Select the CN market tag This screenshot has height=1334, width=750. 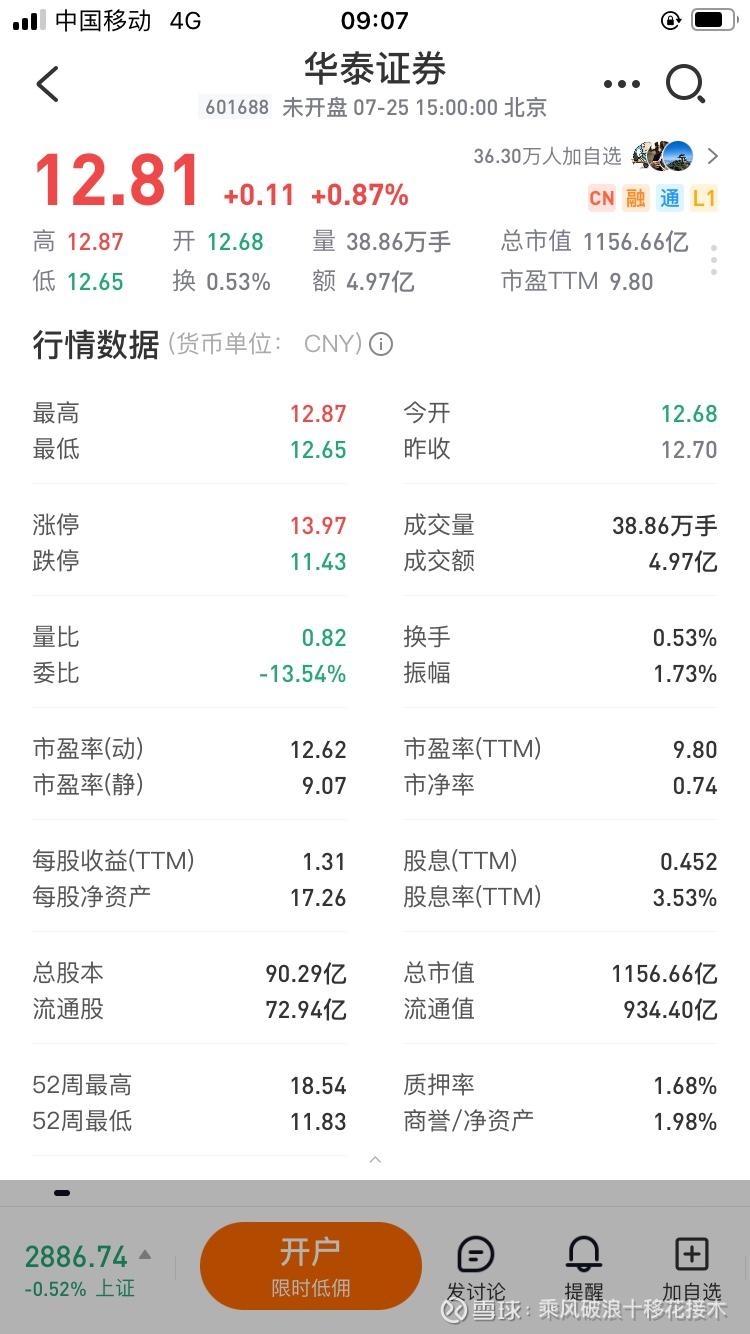point(602,199)
